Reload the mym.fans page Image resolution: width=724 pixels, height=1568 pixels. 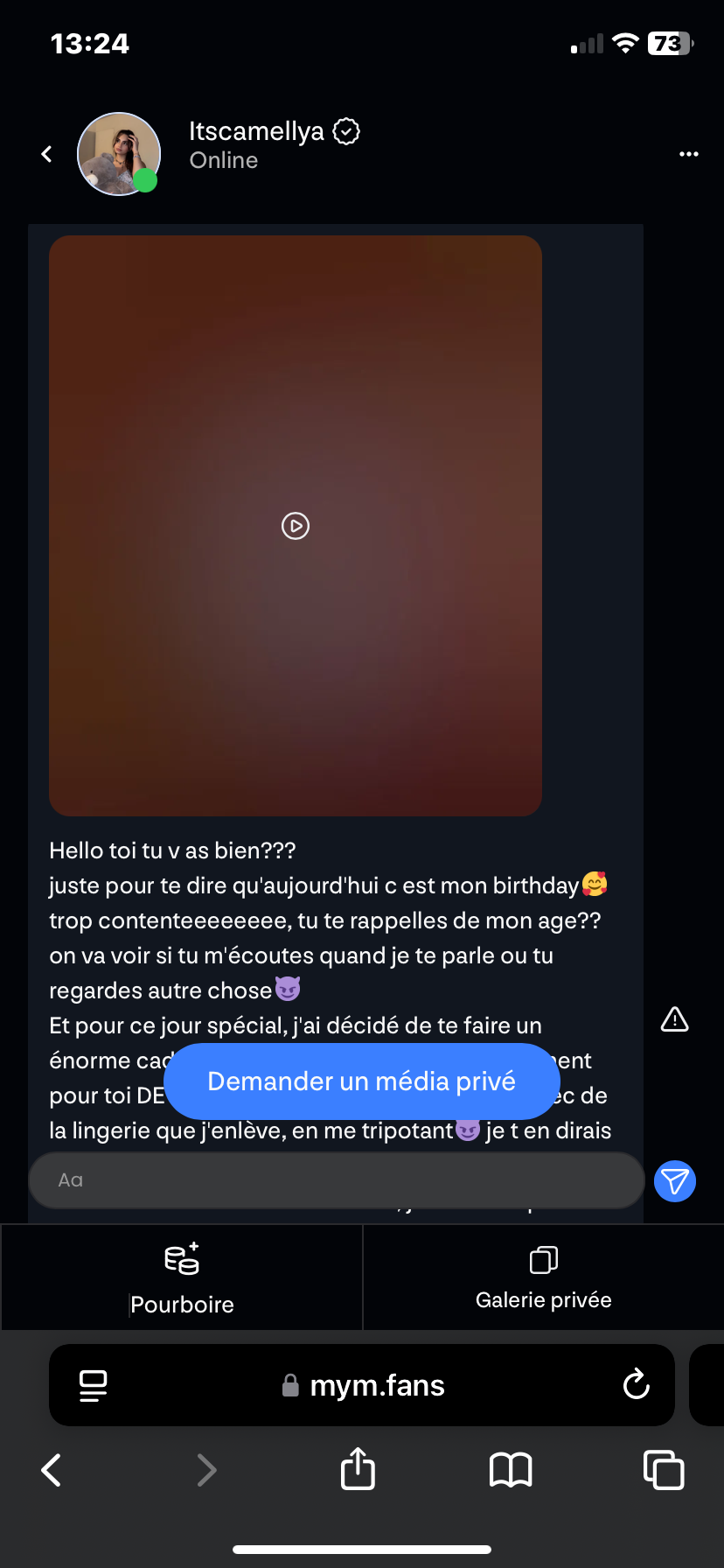tap(636, 1385)
